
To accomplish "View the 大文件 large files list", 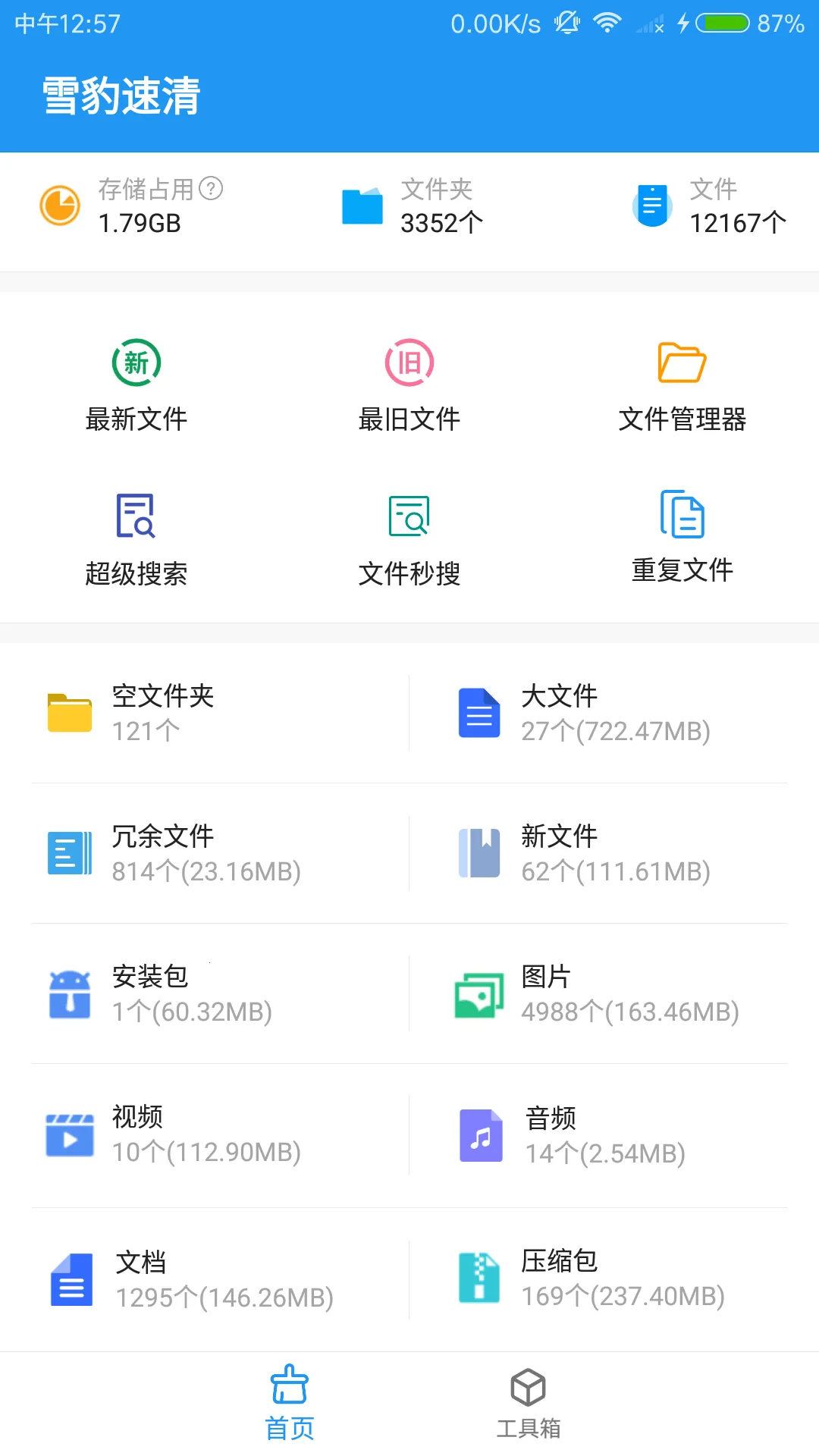I will 614,713.
